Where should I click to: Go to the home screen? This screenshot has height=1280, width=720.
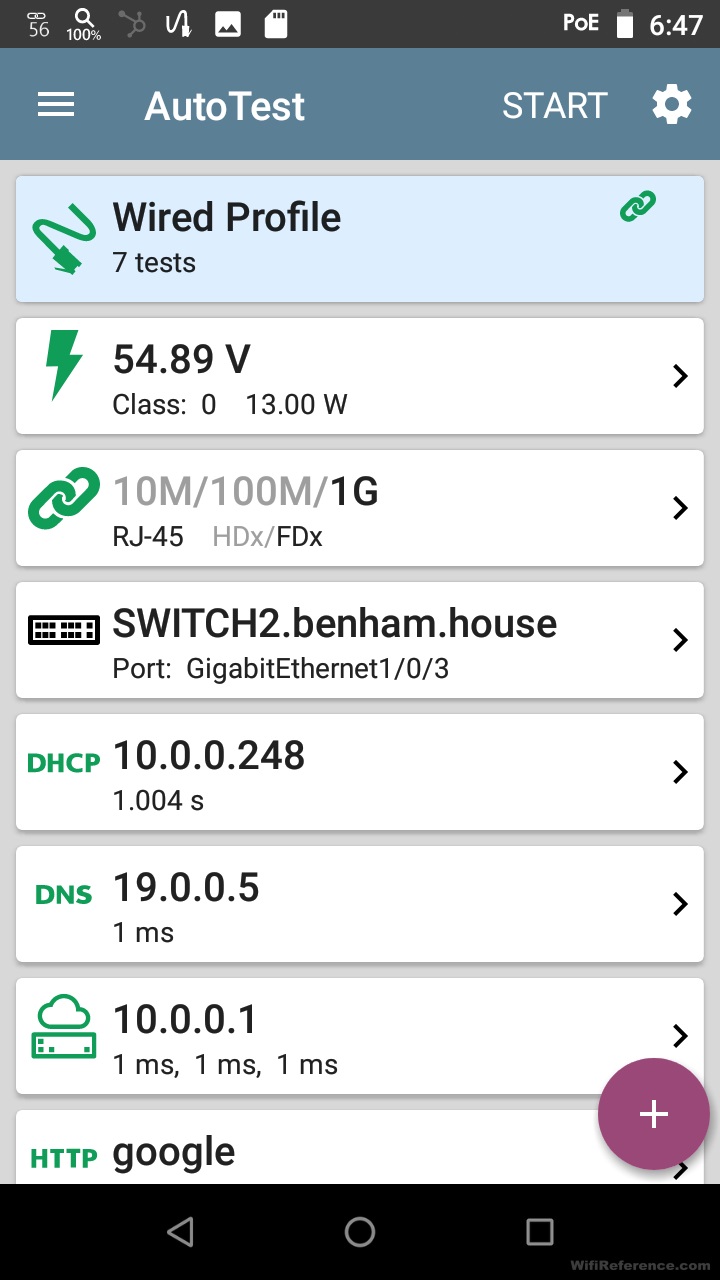360,1232
